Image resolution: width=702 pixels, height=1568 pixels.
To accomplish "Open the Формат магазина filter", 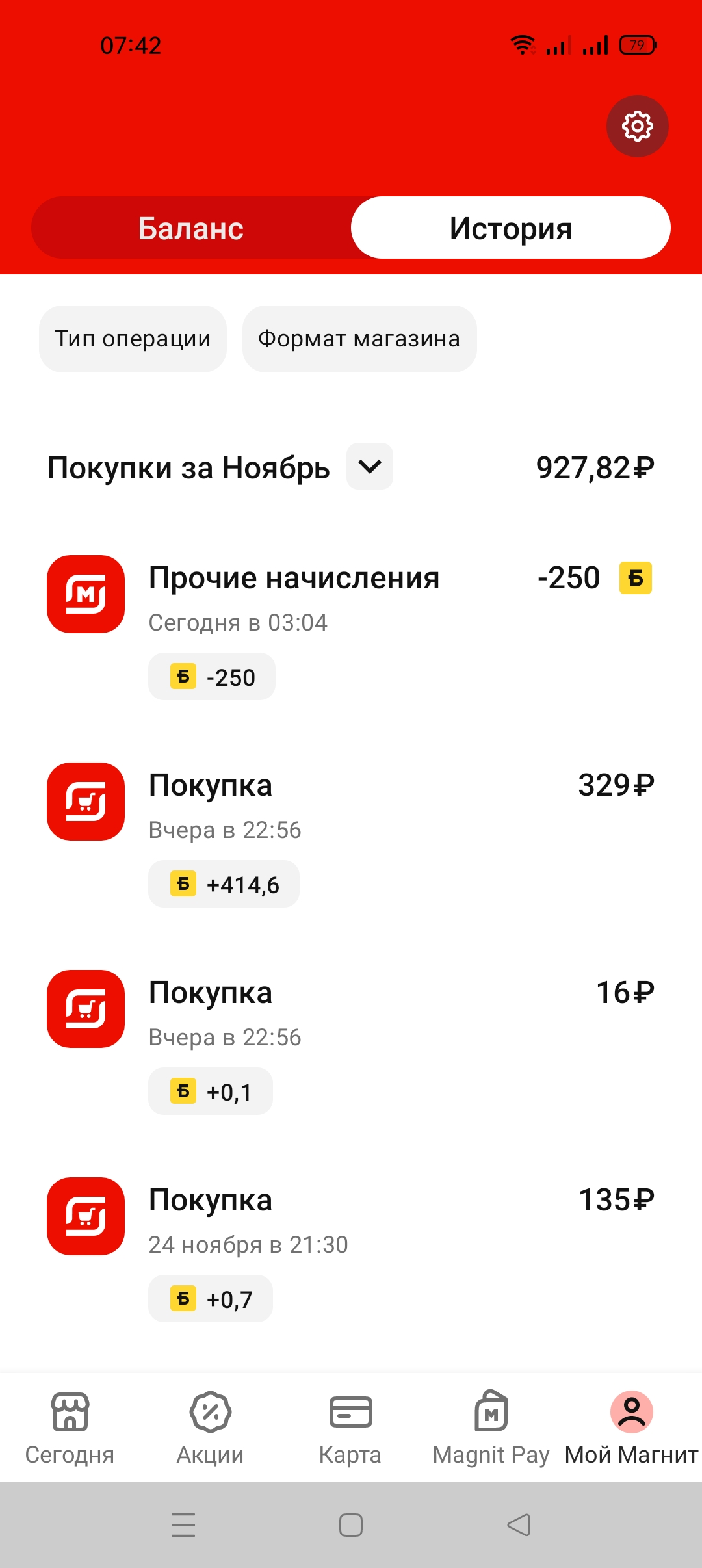I will [x=359, y=339].
